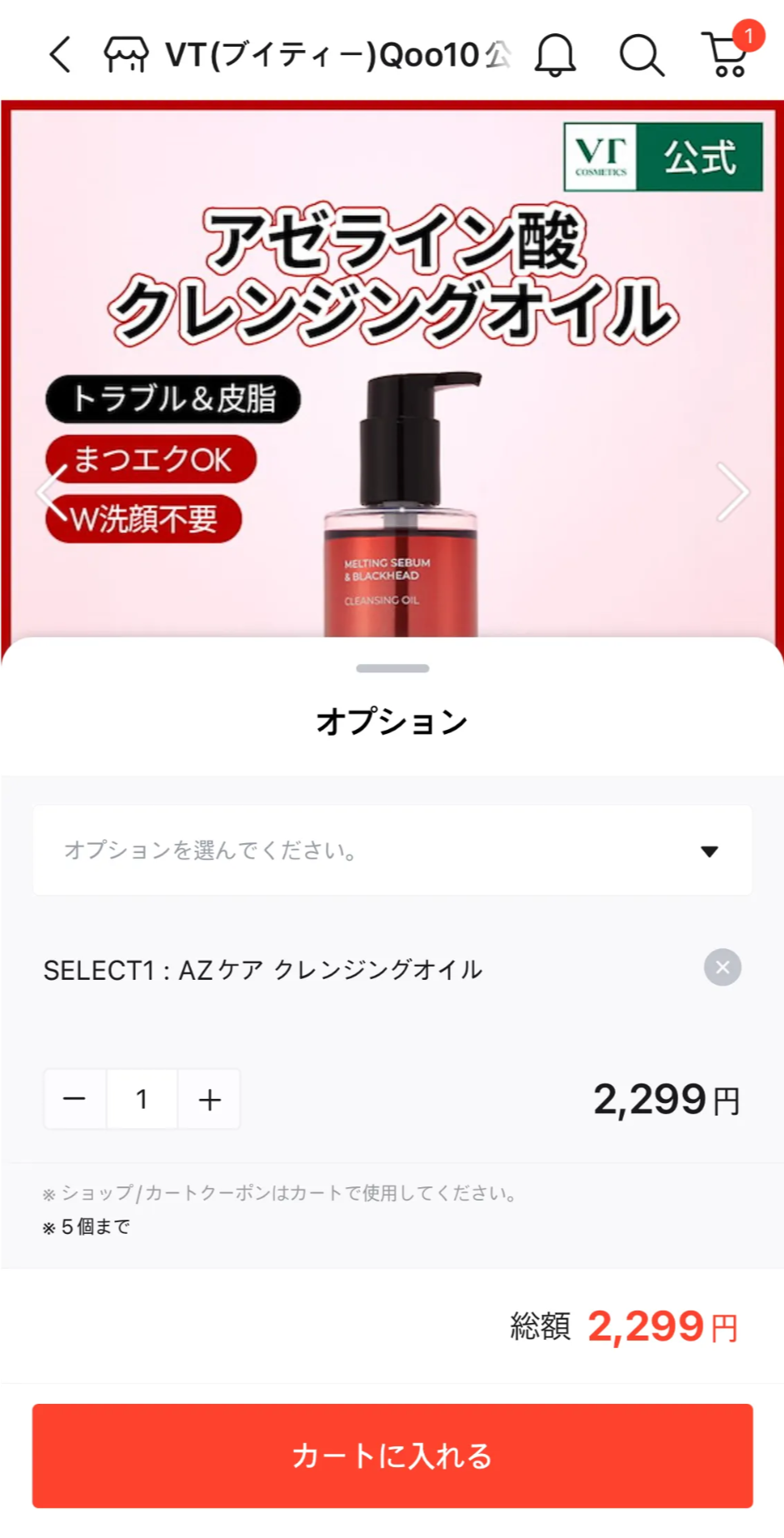Screen dimensions: 784x1538
Task: Tap the option sheet handle bar
Action: click(392, 668)
